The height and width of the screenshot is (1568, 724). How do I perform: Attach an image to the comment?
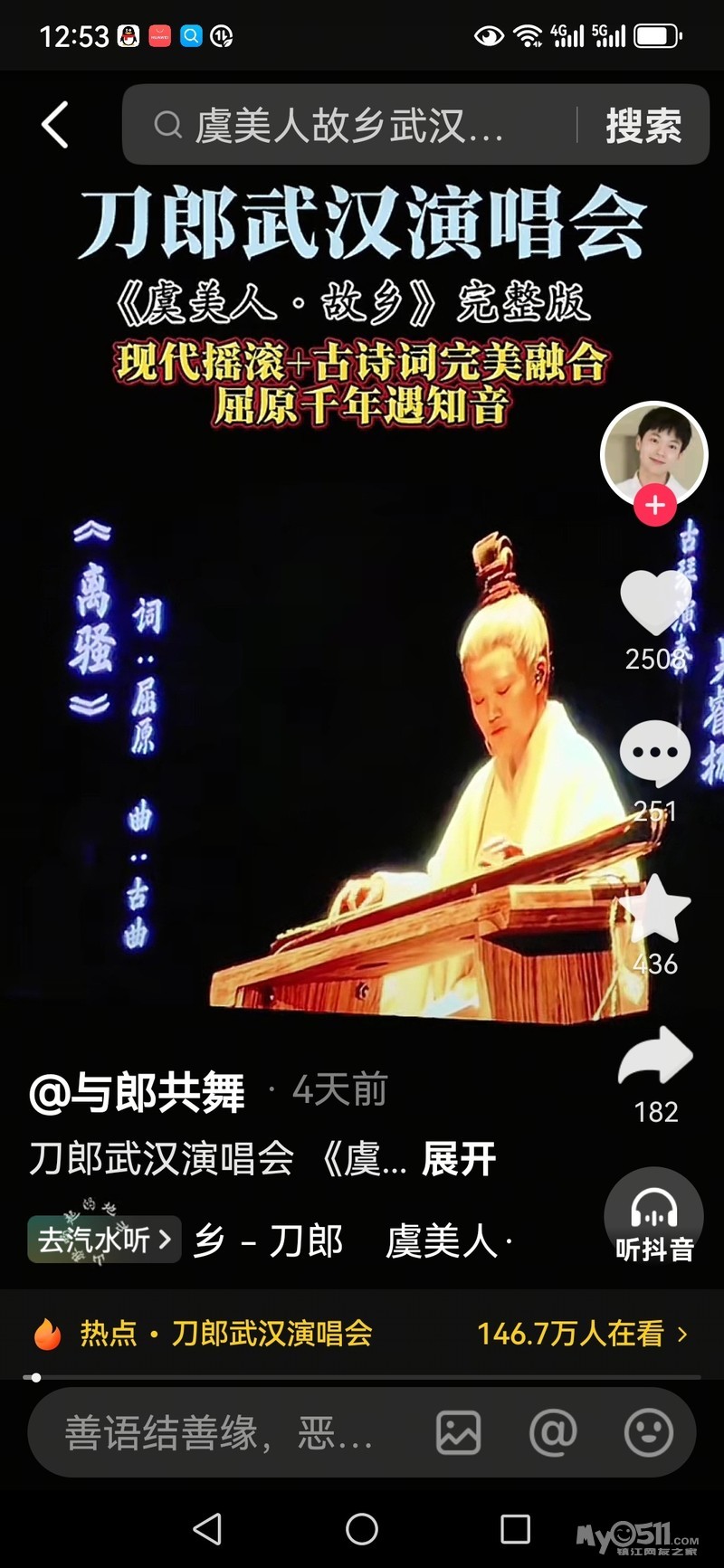pyautogui.click(x=459, y=1433)
